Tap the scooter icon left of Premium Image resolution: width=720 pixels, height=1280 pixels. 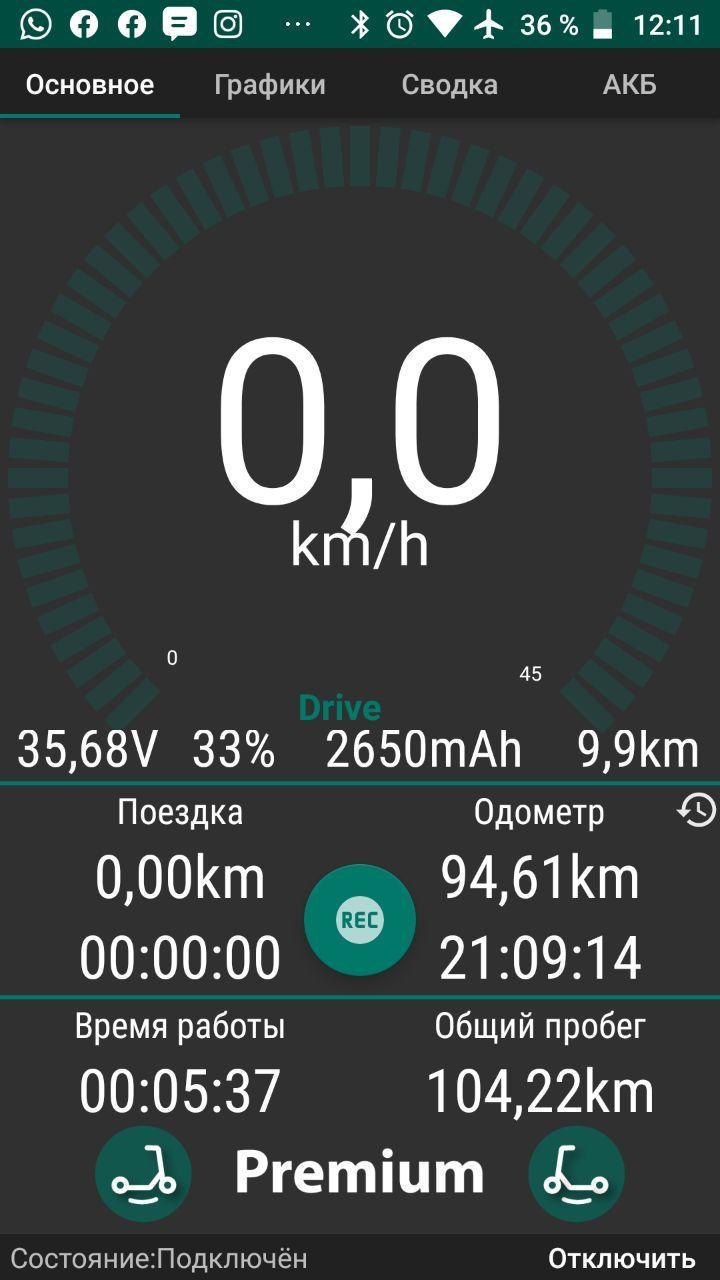coord(143,1174)
